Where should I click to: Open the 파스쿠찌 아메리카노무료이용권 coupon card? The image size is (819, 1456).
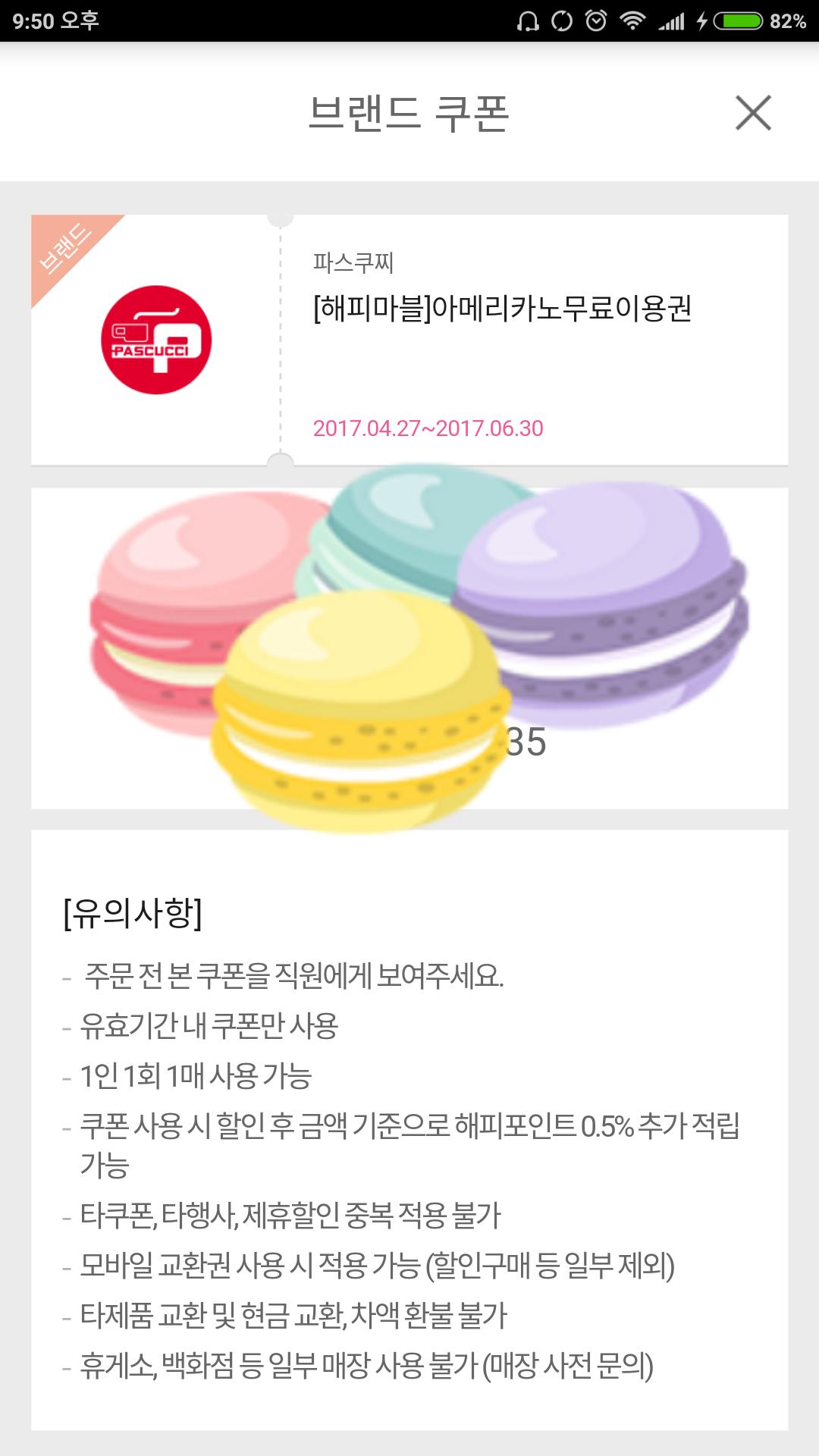409,340
